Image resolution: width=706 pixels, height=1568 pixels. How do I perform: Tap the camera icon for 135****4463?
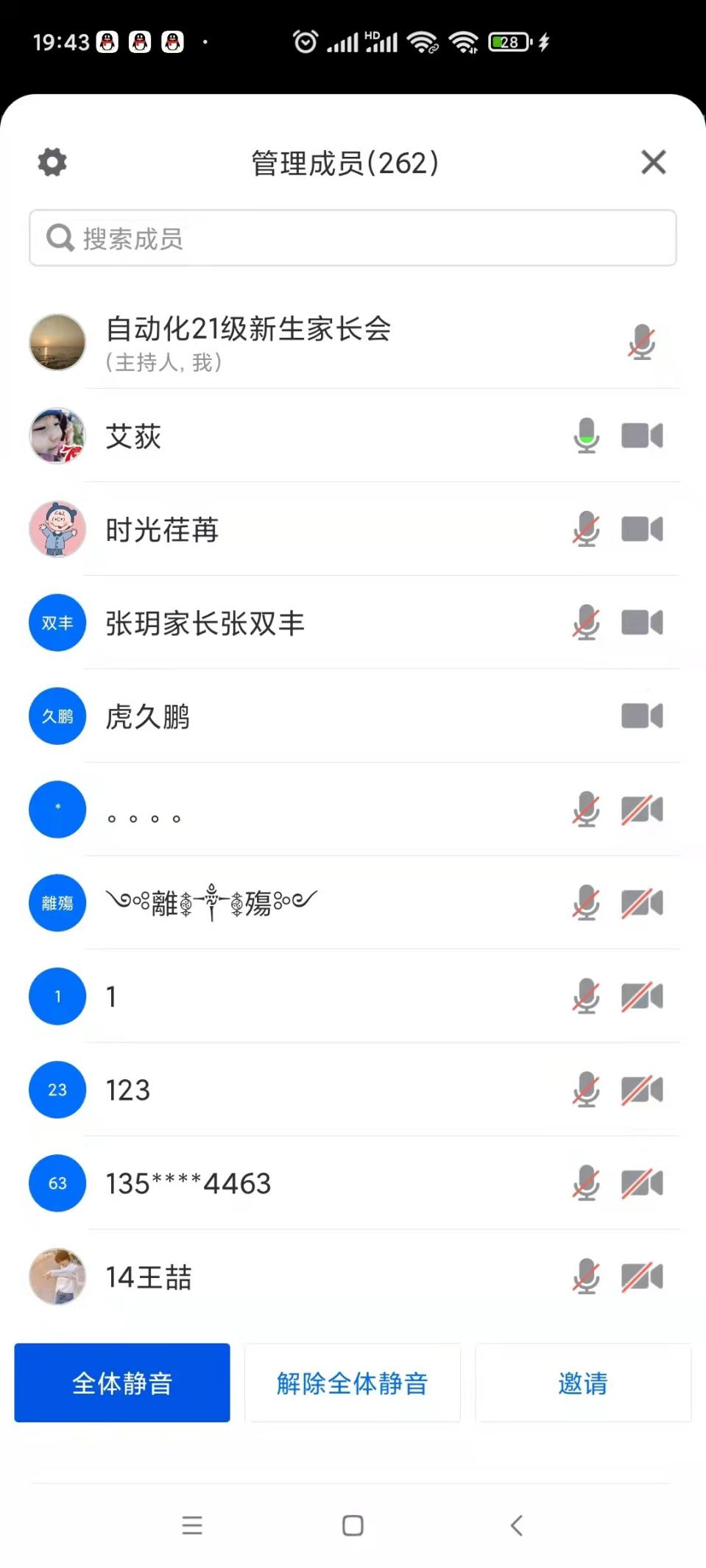tap(642, 1183)
